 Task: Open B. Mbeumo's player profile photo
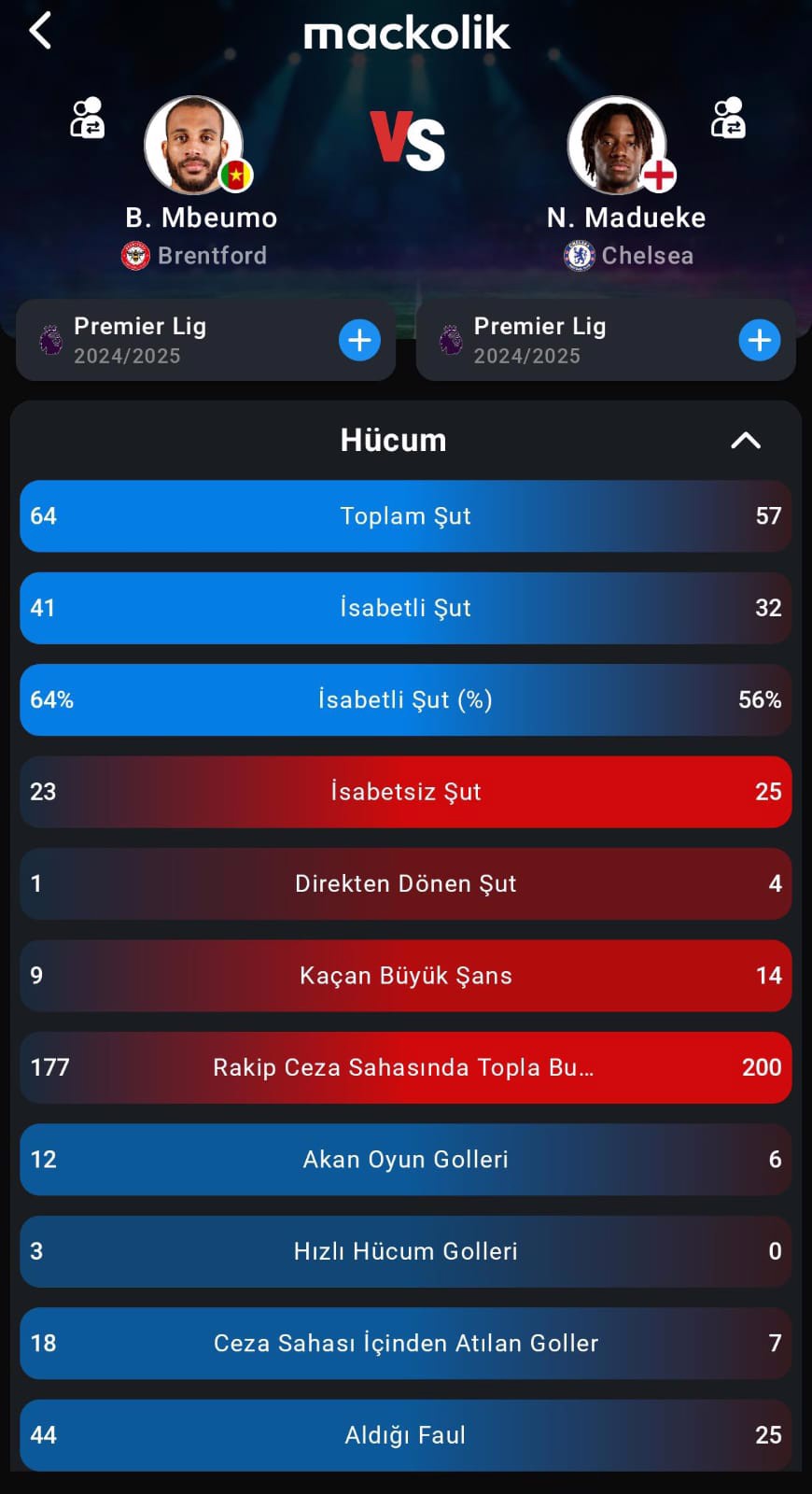(x=194, y=145)
